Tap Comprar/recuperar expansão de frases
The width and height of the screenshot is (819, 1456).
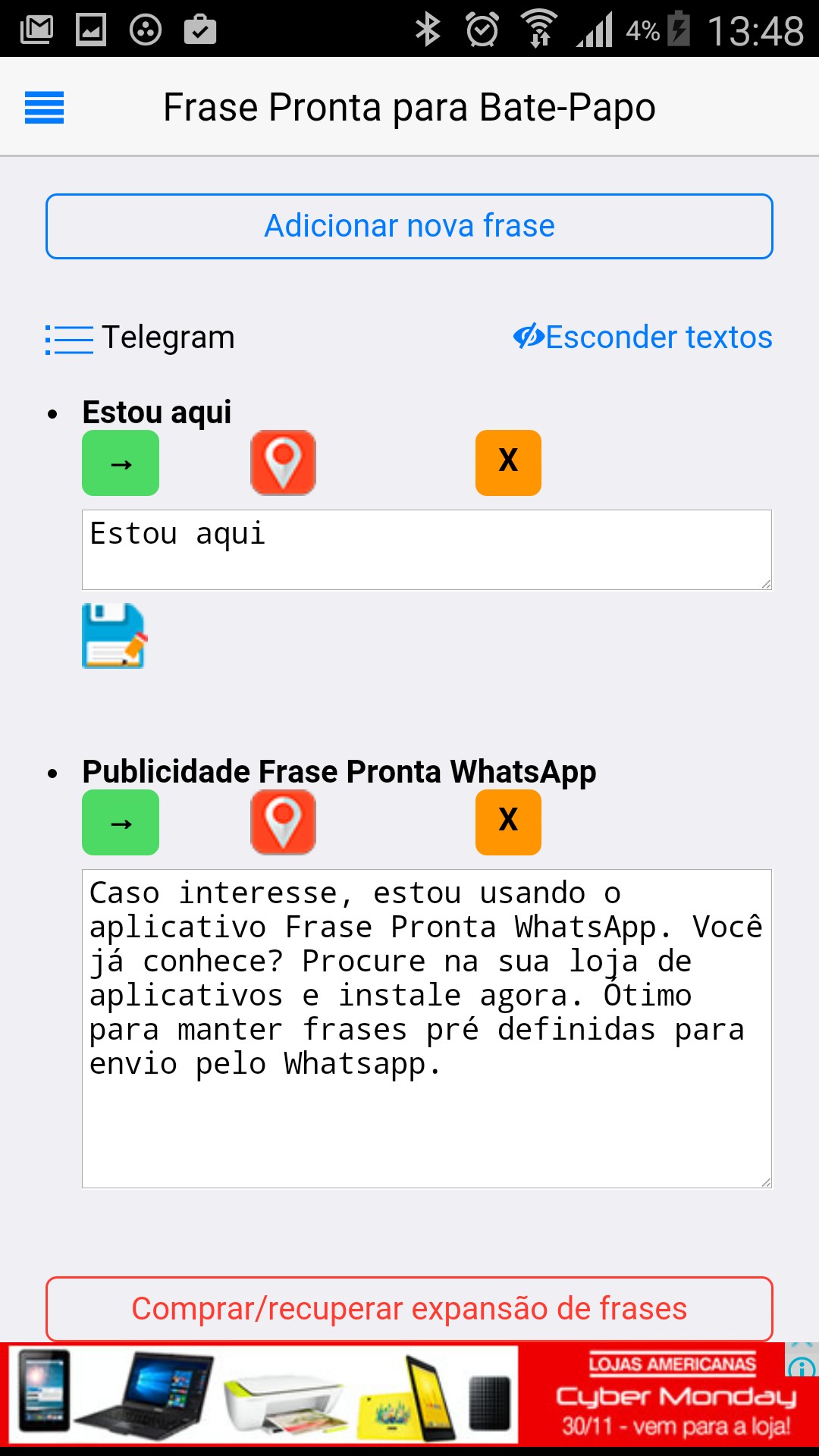coord(409,1309)
